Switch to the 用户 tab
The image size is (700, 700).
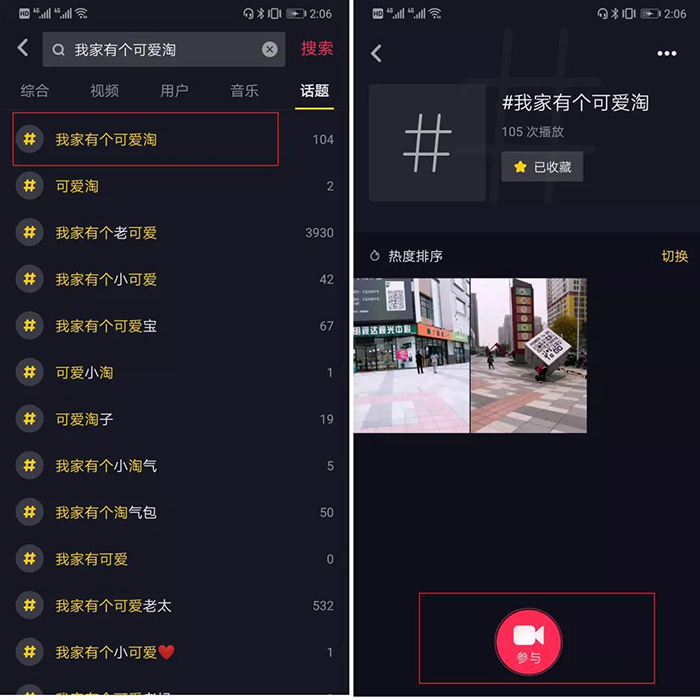(174, 91)
